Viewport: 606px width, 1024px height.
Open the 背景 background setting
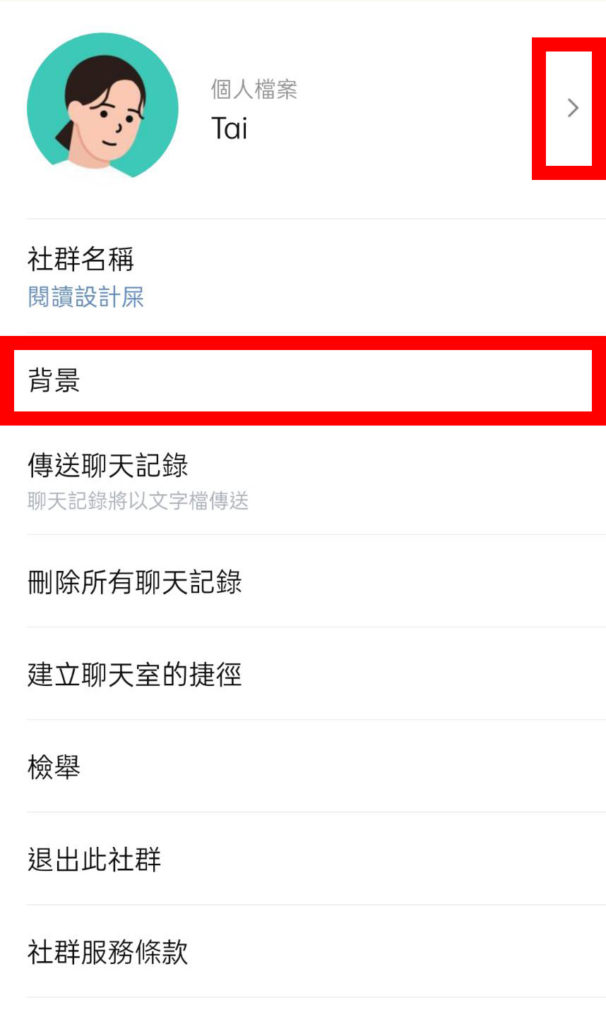click(x=303, y=381)
